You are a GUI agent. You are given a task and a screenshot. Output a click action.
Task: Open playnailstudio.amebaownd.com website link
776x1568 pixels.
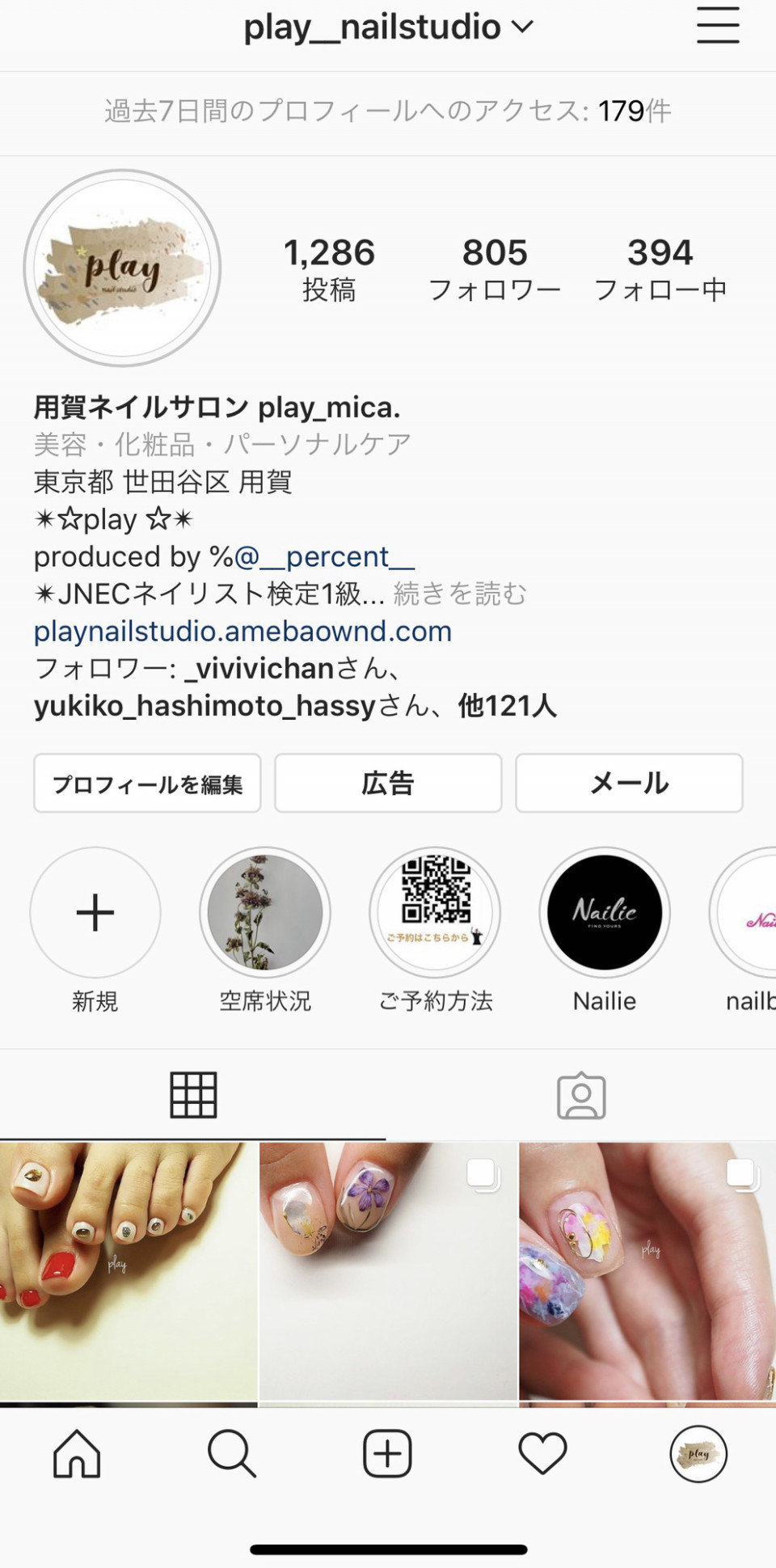coord(242,632)
